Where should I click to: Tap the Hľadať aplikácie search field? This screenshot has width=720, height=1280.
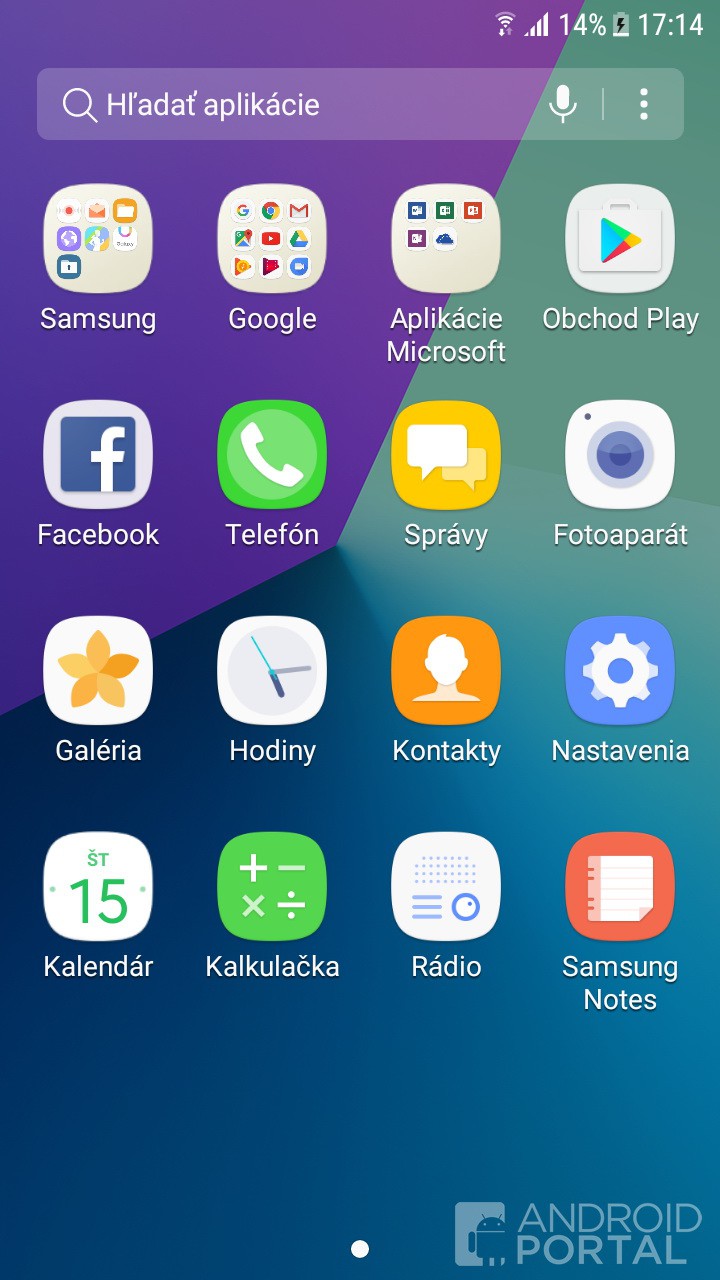pyautogui.click(x=300, y=104)
